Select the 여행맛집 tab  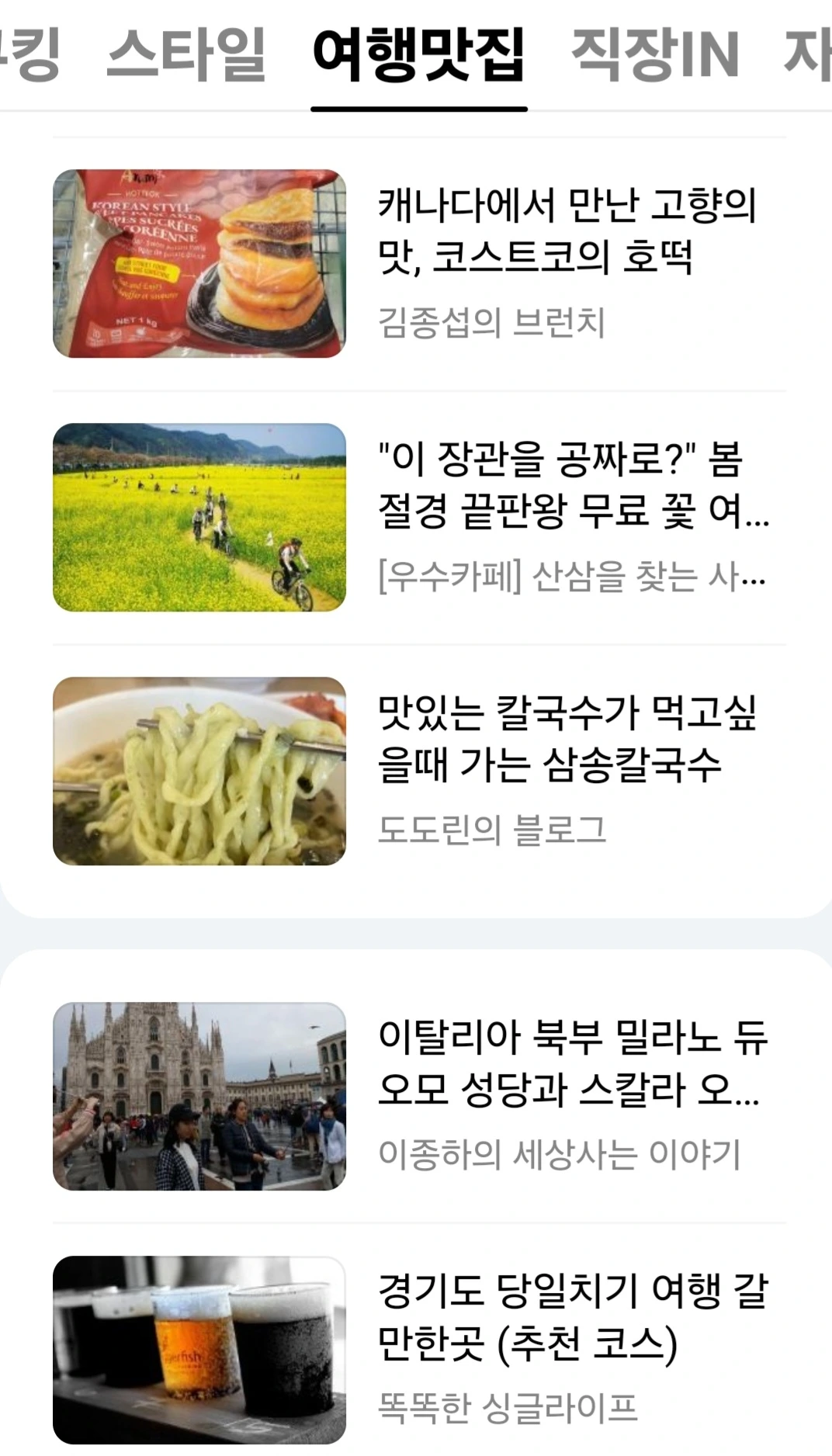click(x=418, y=54)
